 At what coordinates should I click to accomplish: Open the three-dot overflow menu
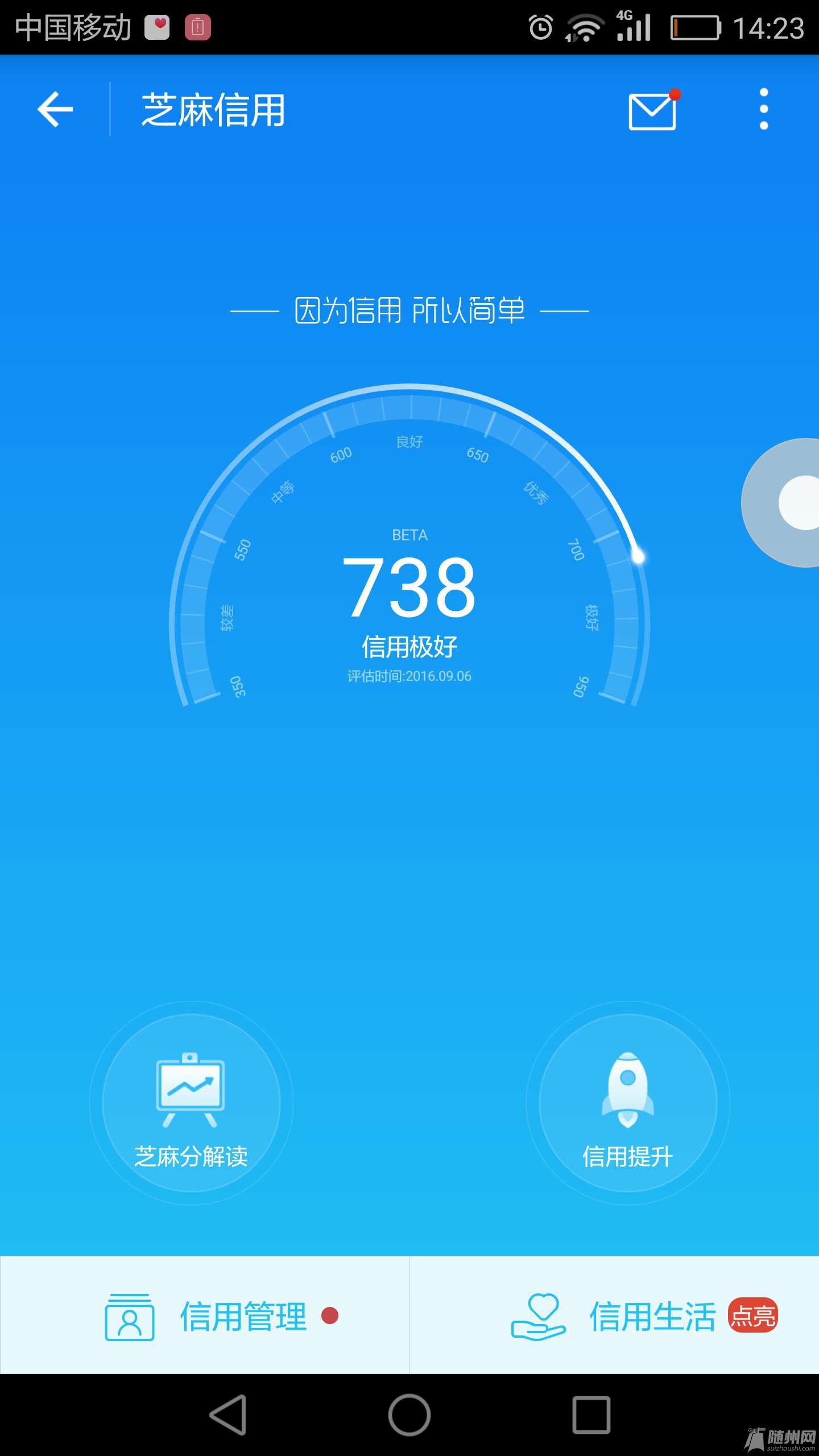click(x=764, y=109)
